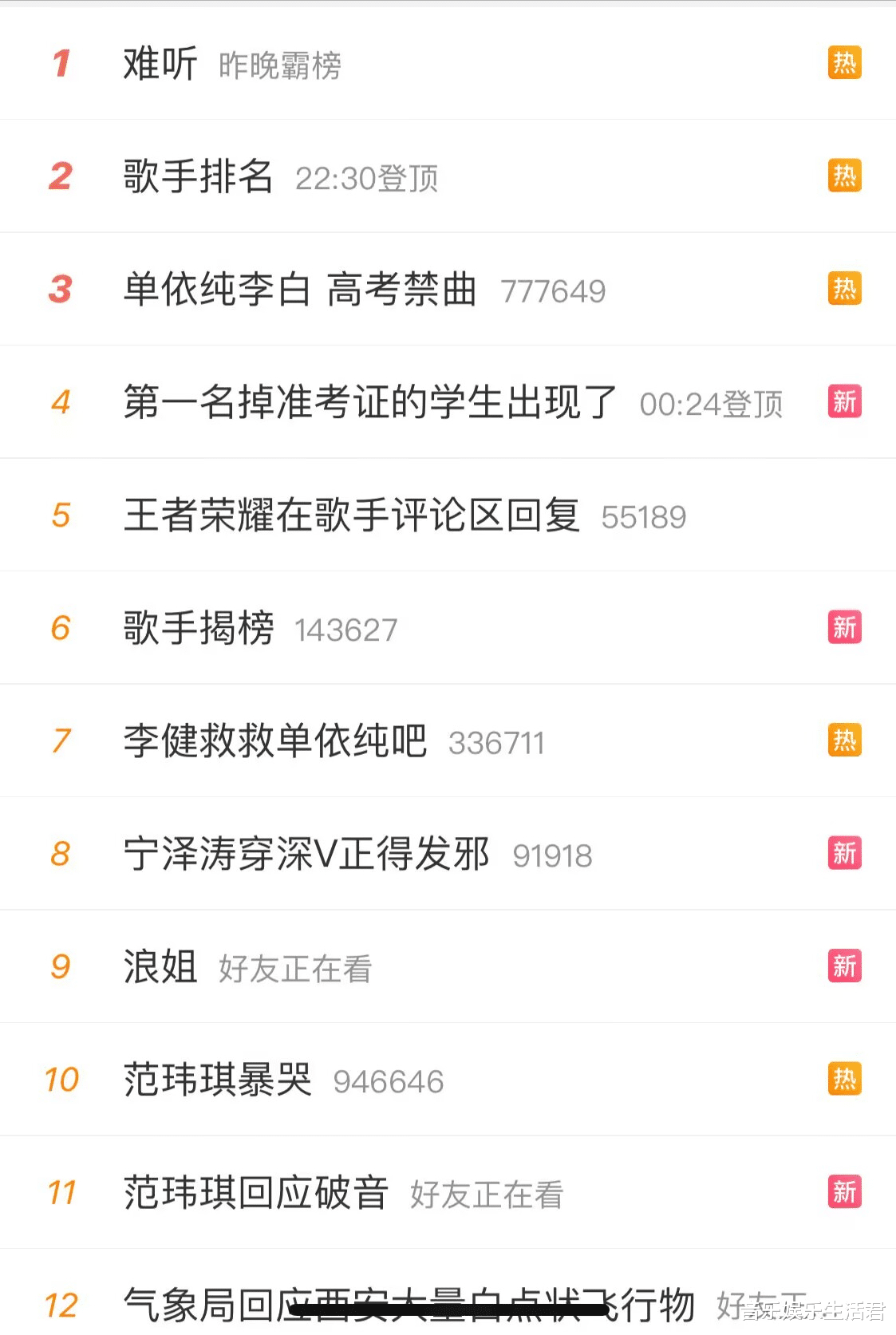This screenshot has height=1335, width=896.
Task: Open the topic 宁泽涛穿深V正得发邪
Action: coord(306,854)
